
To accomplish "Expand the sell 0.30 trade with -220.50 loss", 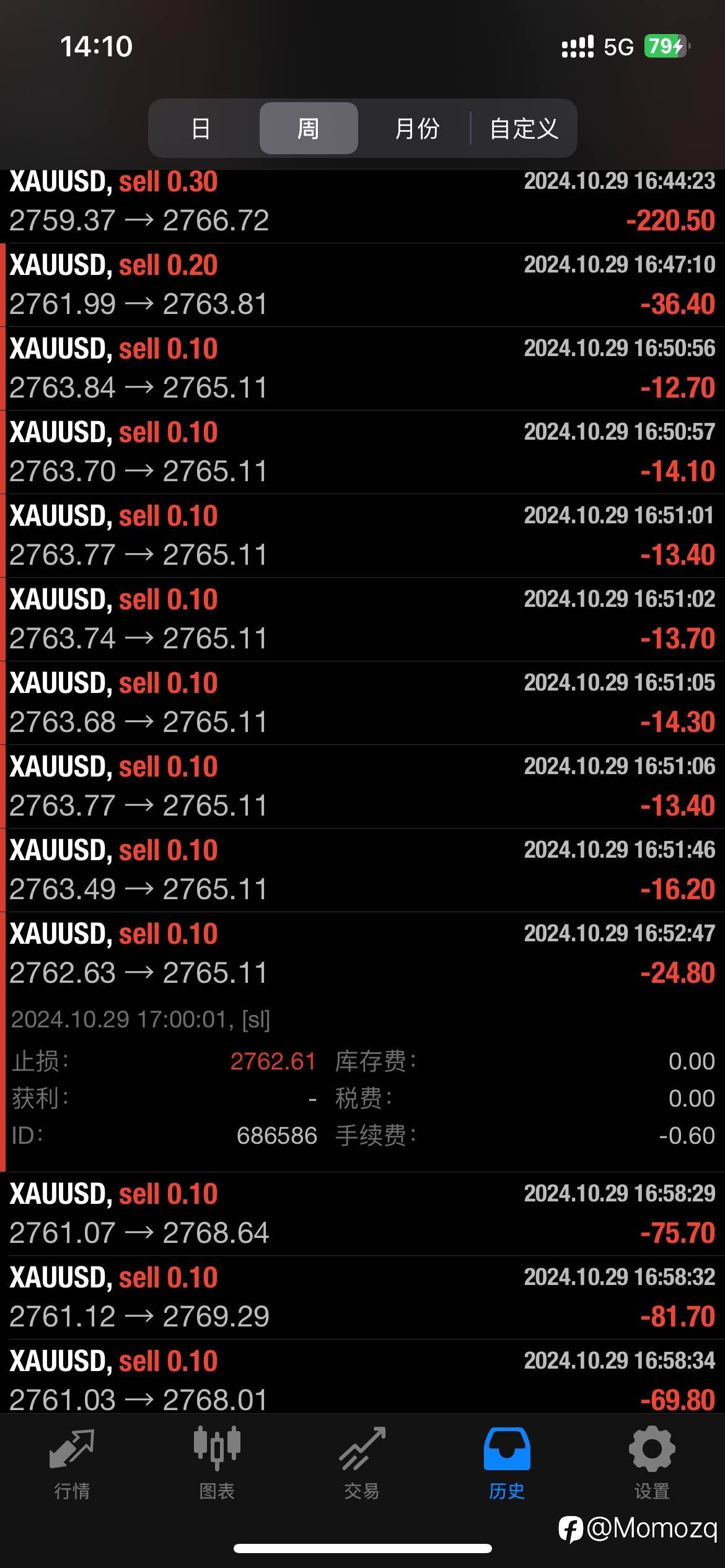I will click(362, 205).
